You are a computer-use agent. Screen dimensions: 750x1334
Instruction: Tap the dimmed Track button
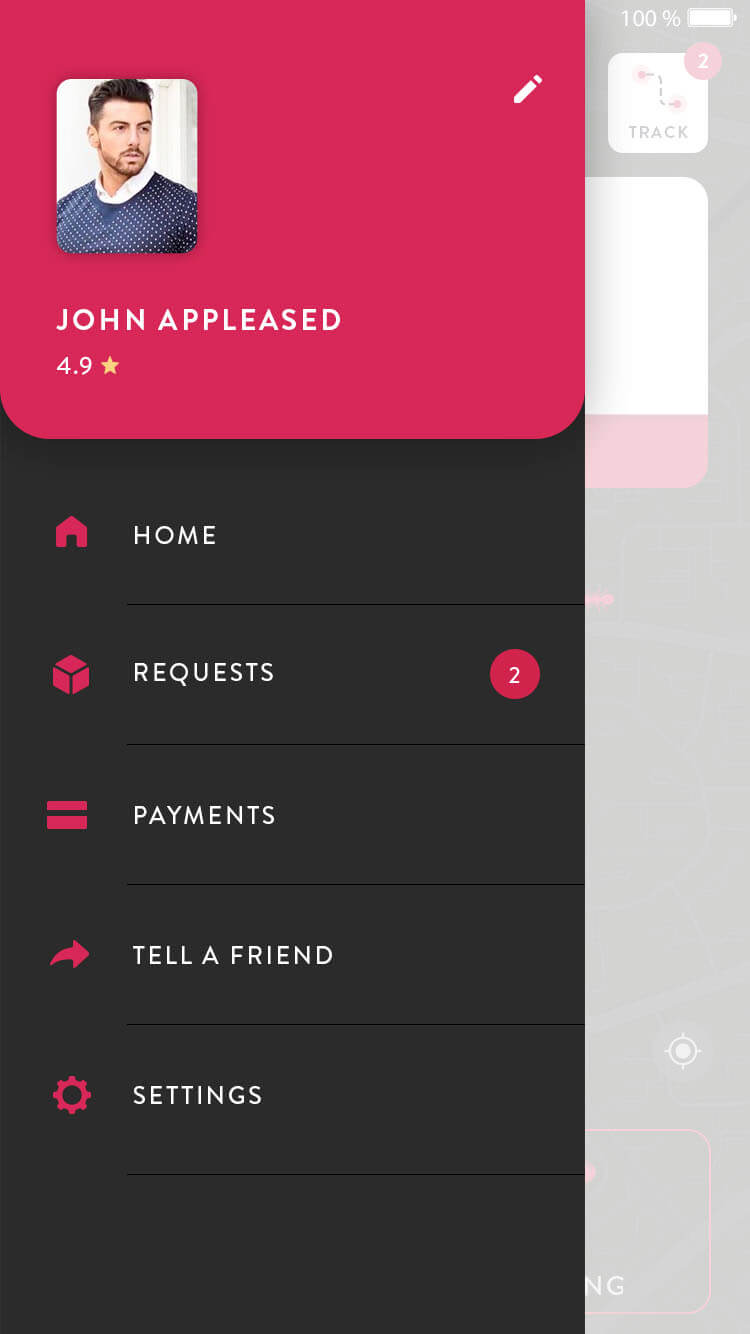pos(658,104)
